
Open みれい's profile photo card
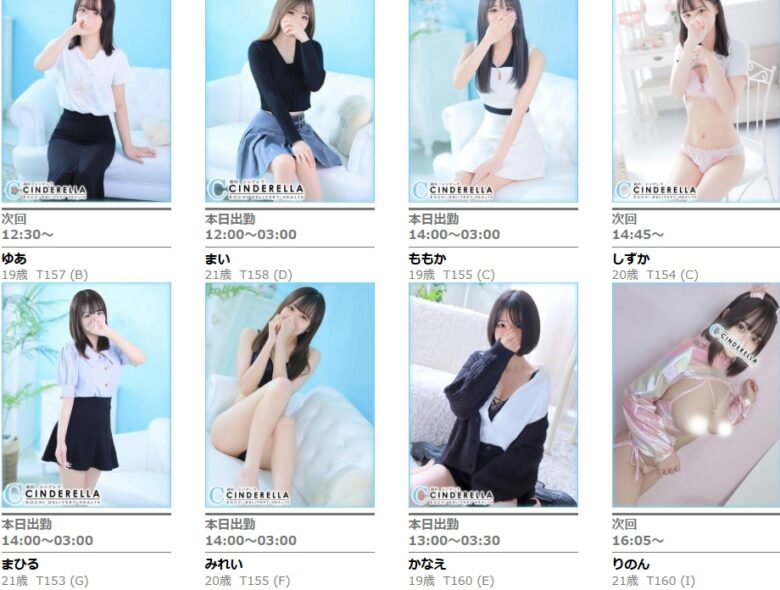click(x=289, y=395)
